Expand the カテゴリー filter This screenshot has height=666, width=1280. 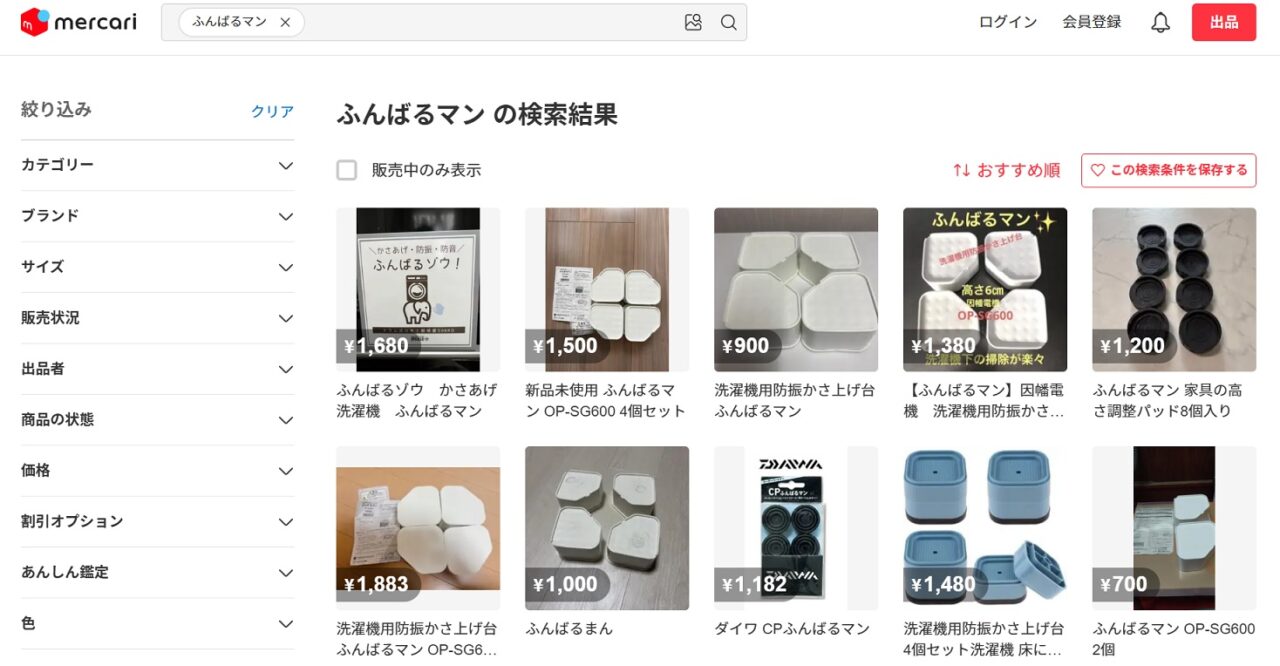(x=157, y=165)
